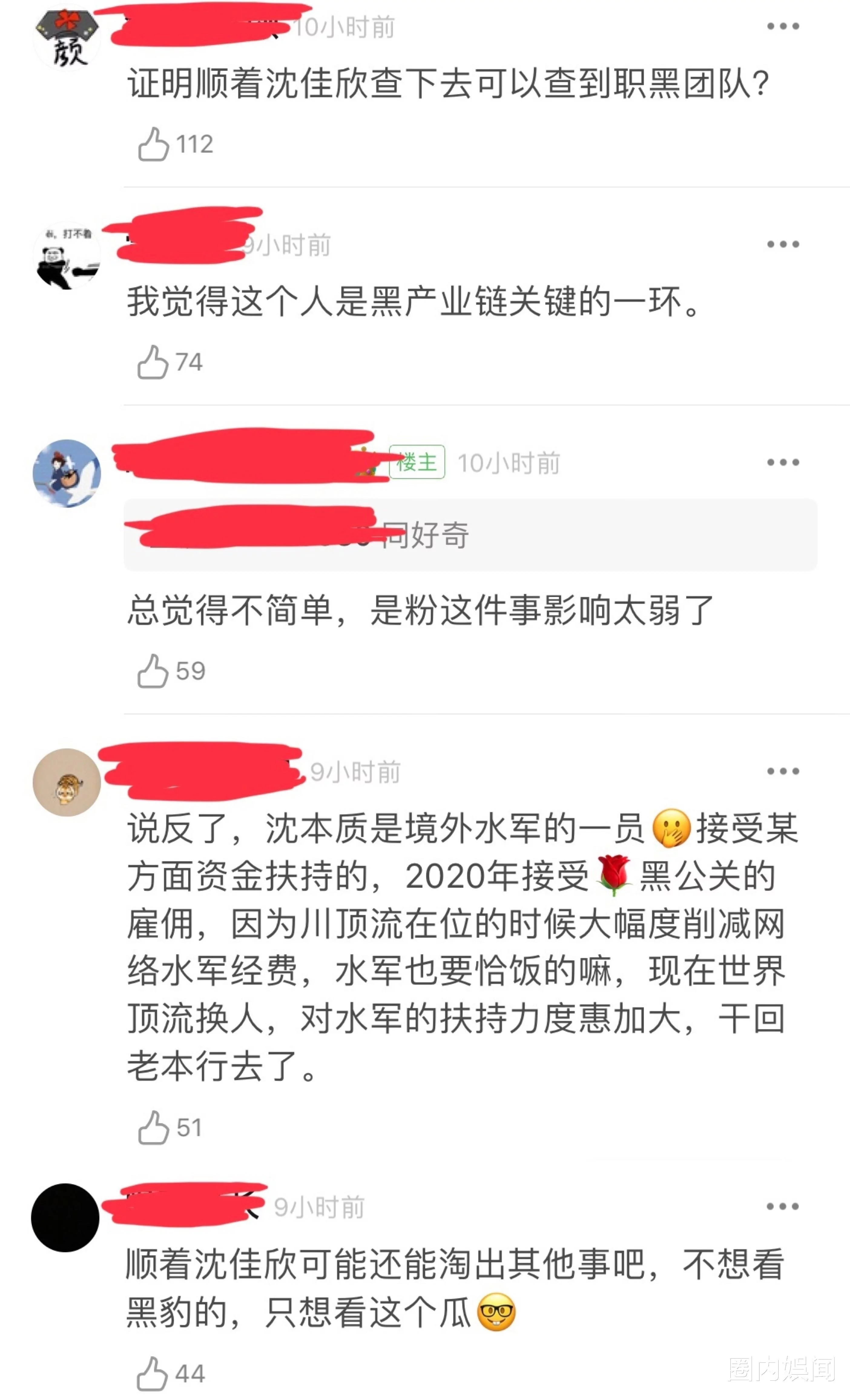This screenshot has height=1400, width=850.
Task: Open more options on the 黑产业链 comment
Action: 782,244
